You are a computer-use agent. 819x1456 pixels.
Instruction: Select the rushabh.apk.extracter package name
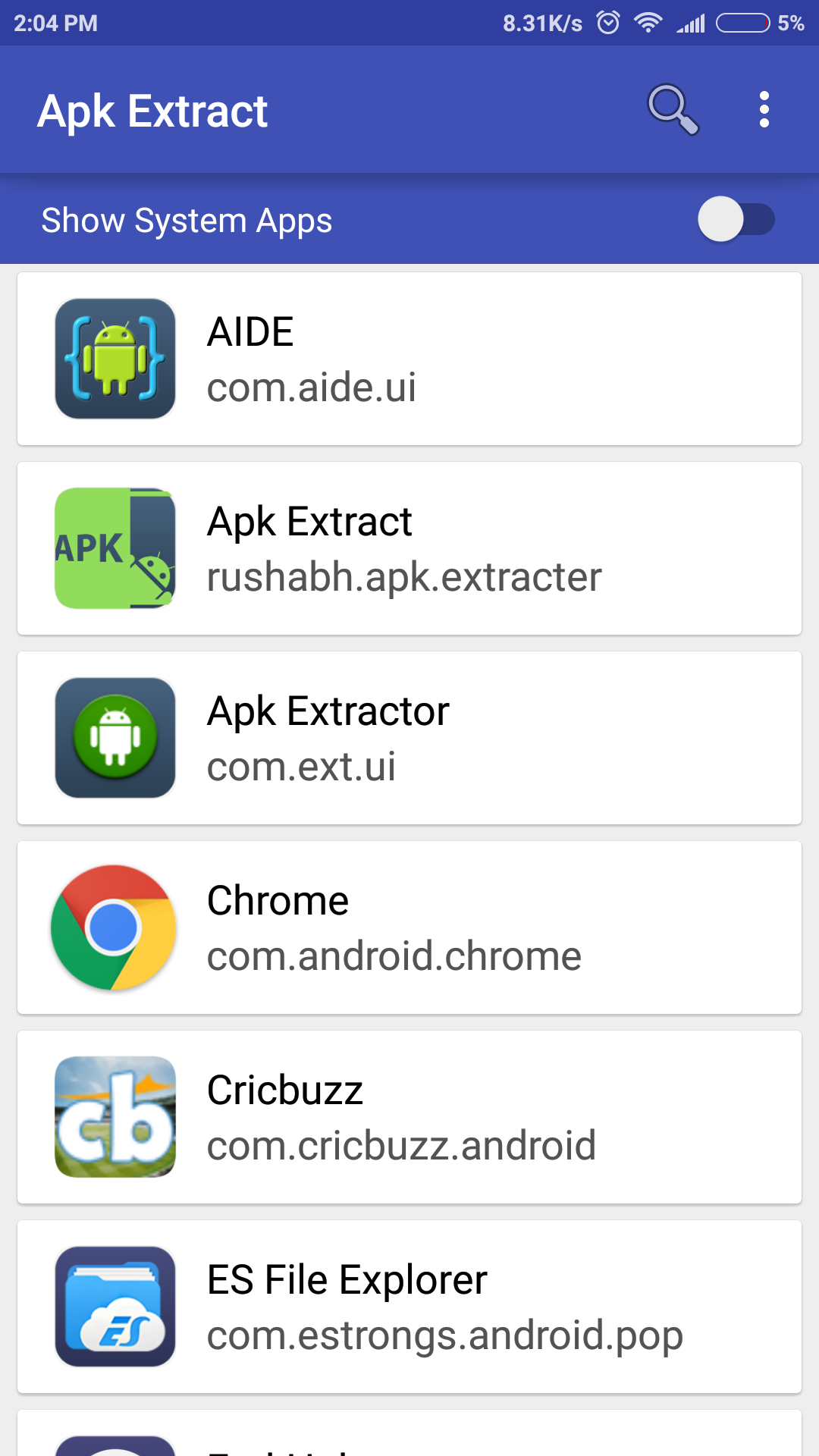[x=403, y=576]
